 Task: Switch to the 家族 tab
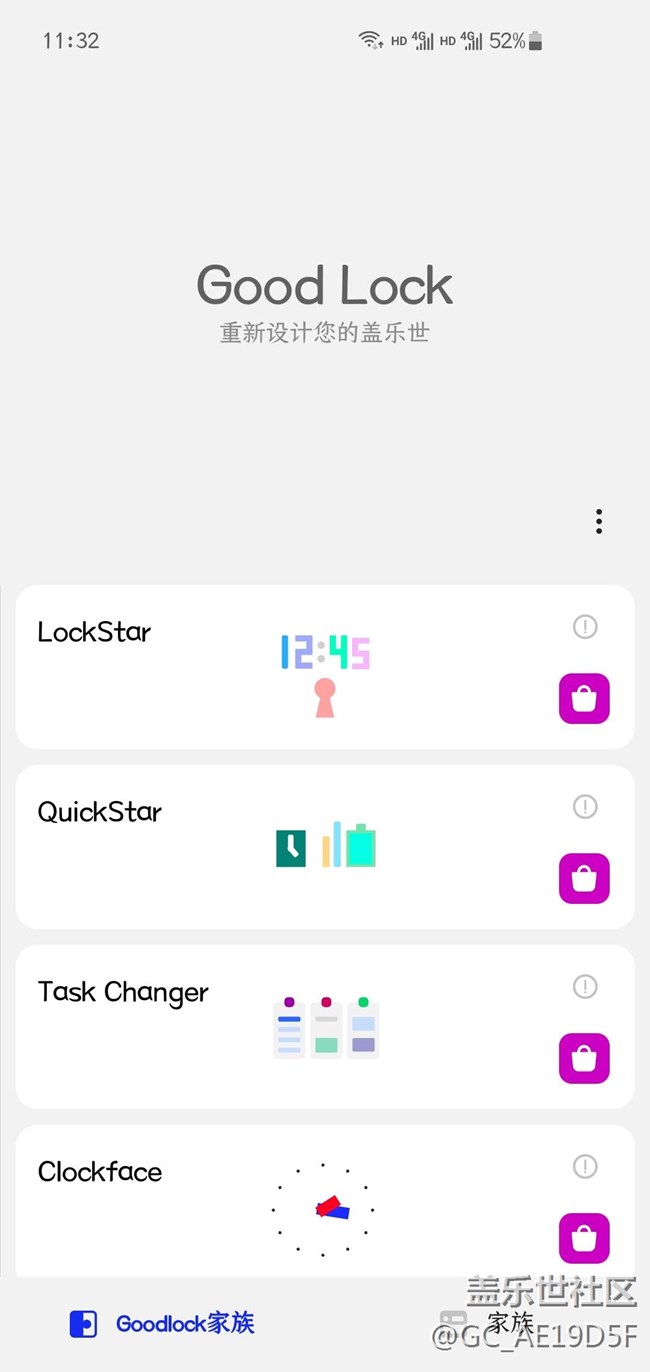coord(490,1323)
